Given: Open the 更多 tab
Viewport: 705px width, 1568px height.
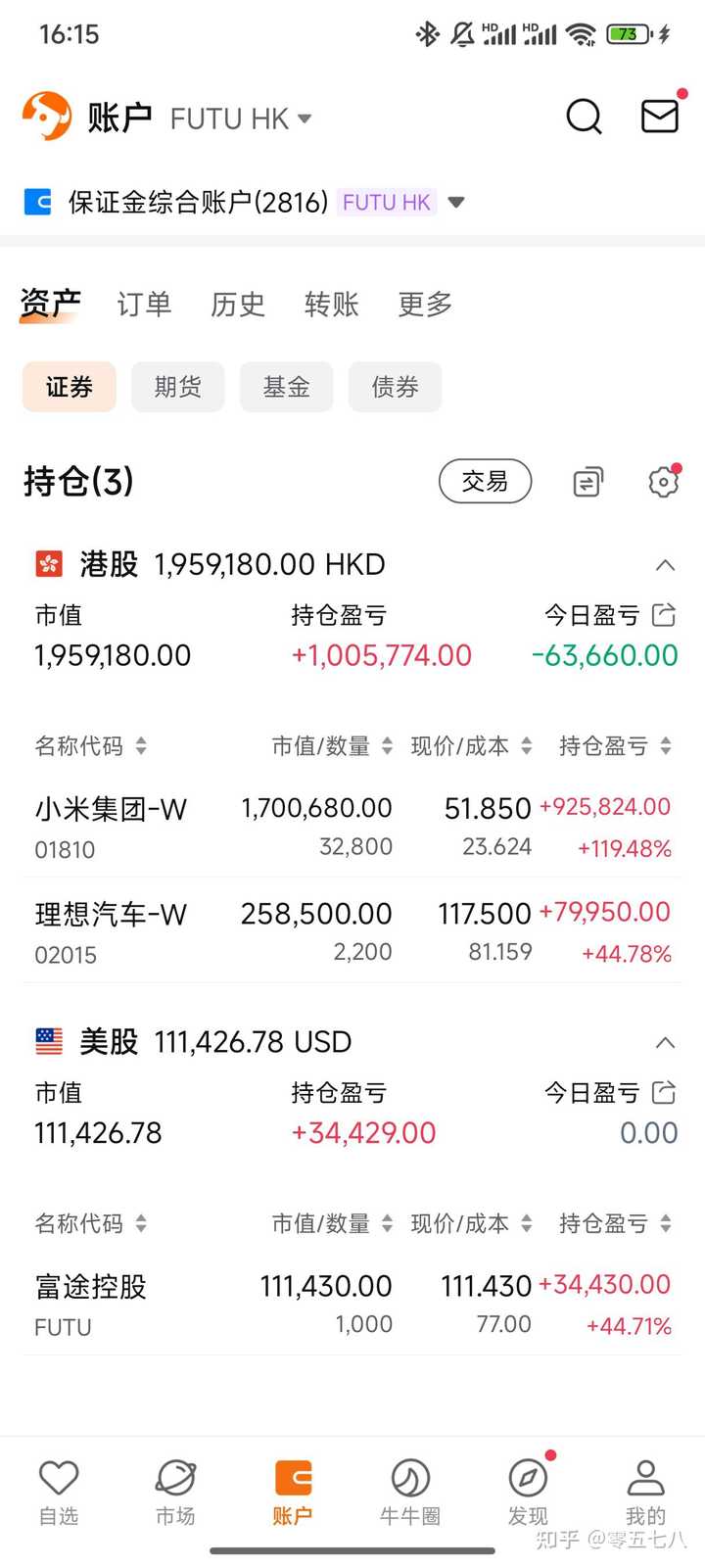Looking at the screenshot, I should (x=425, y=304).
